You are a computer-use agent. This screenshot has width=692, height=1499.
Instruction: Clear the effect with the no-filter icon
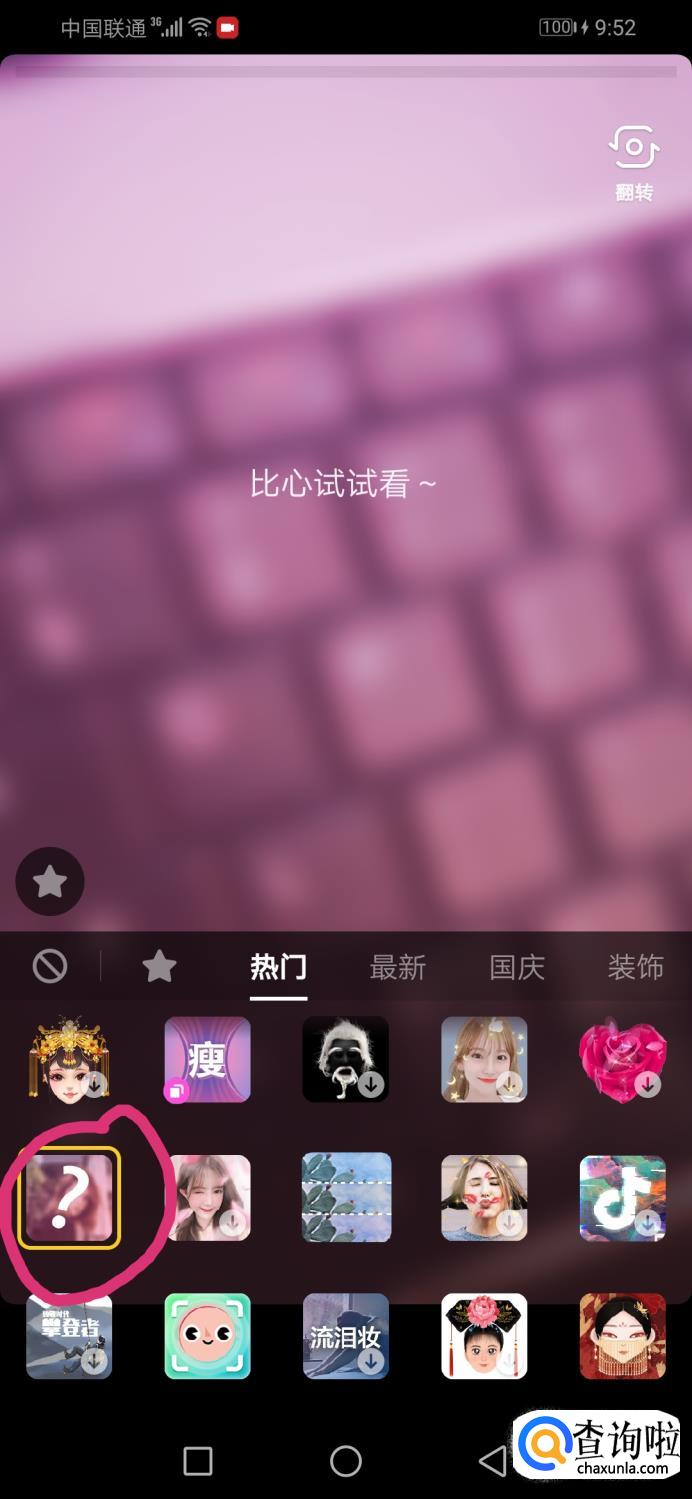[50, 966]
